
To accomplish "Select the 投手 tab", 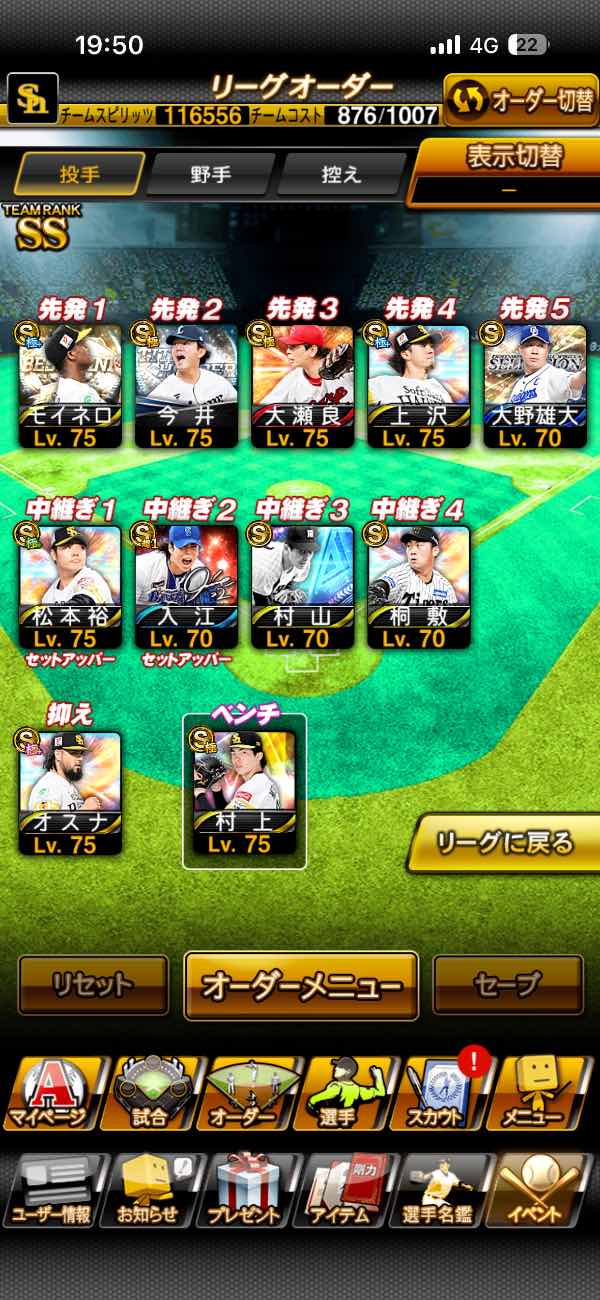I will tap(80, 175).
